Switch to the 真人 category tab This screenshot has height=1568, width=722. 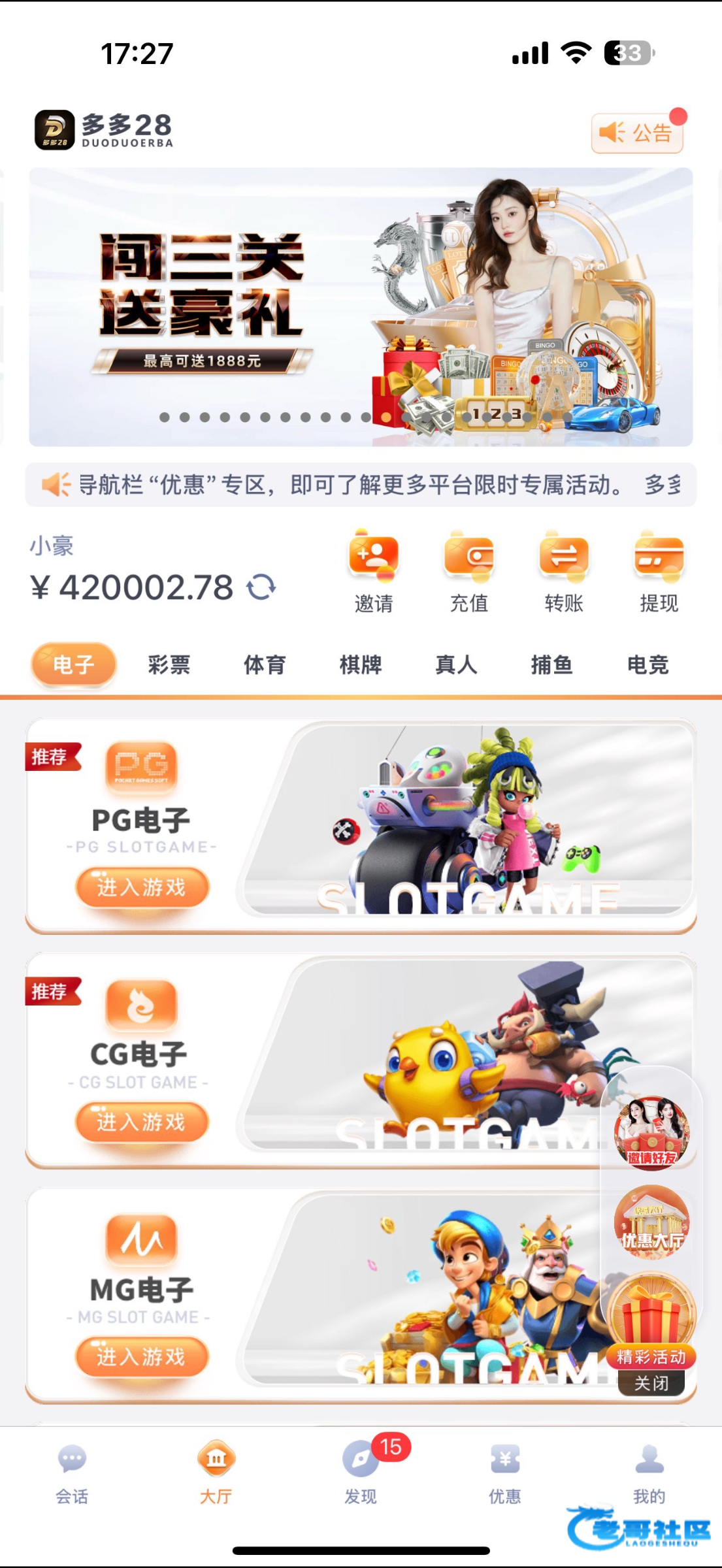point(456,664)
